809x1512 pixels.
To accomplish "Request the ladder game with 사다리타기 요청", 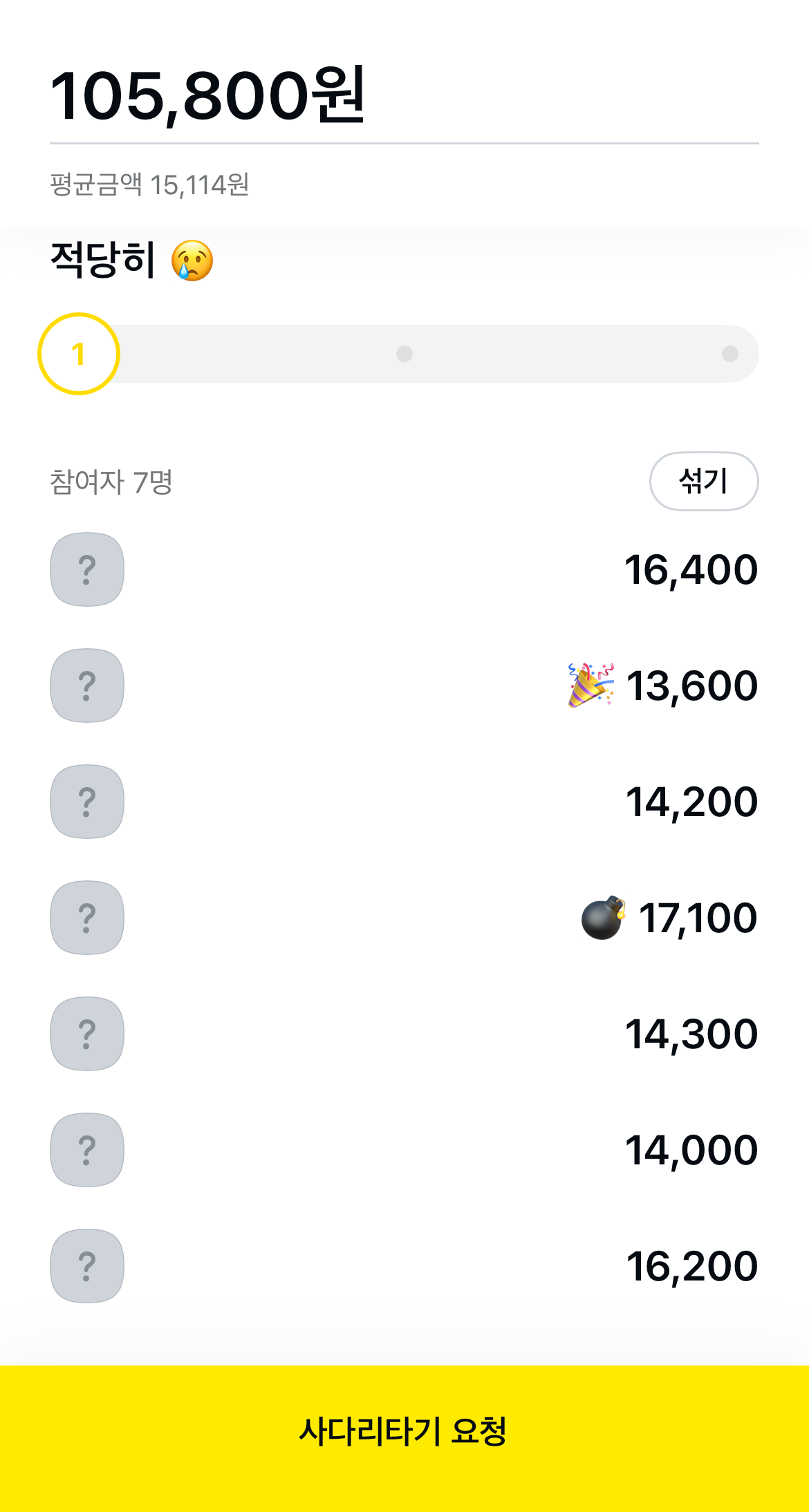I will click(x=404, y=1431).
